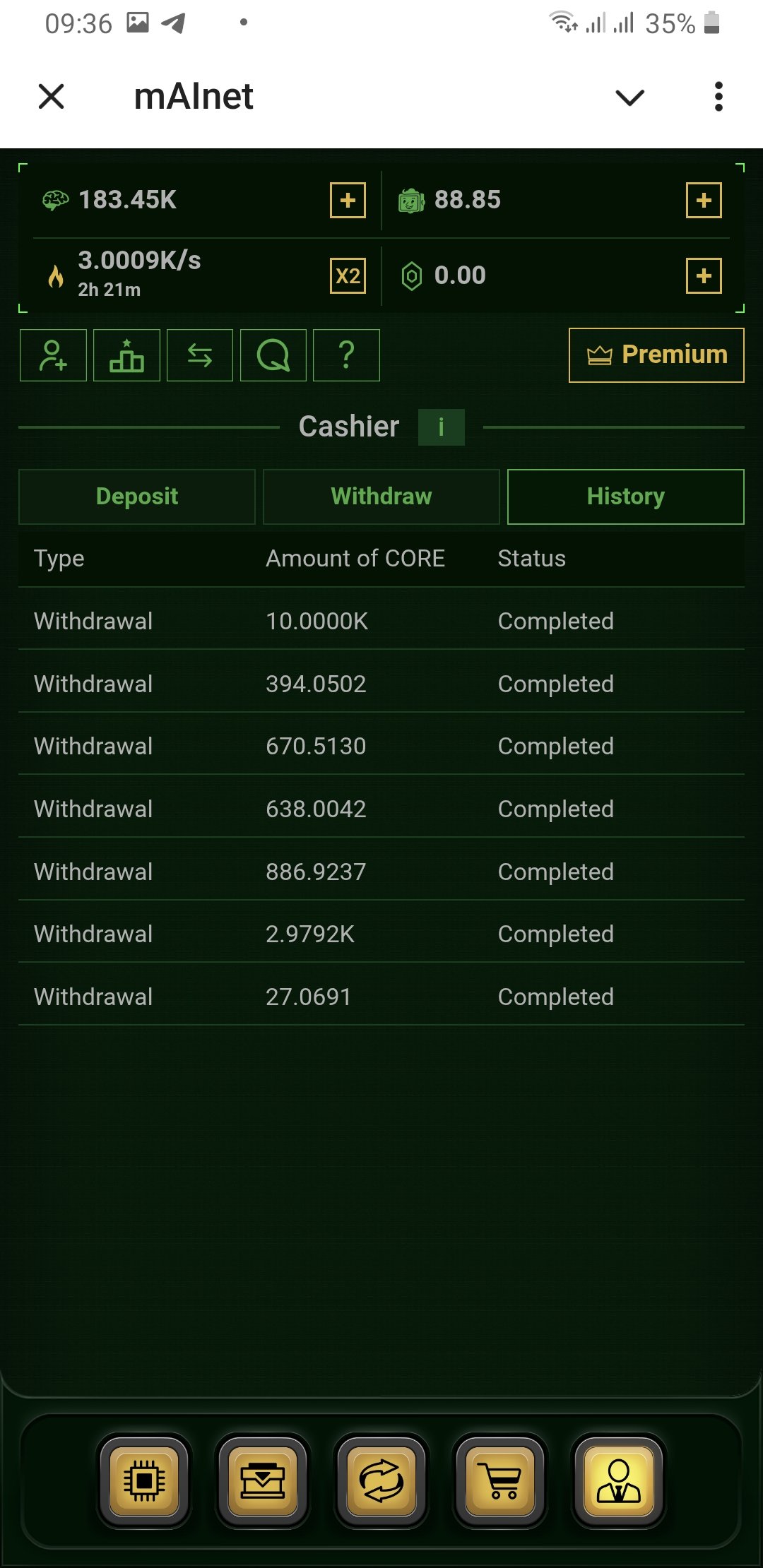Image resolution: width=763 pixels, height=1568 pixels.
Task: Open the three-dot overflow menu
Action: point(718,97)
